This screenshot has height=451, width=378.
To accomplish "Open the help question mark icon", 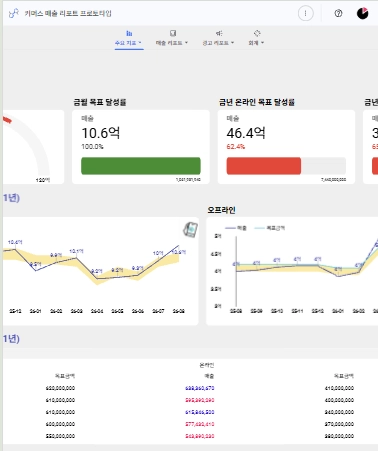I will [x=338, y=14].
